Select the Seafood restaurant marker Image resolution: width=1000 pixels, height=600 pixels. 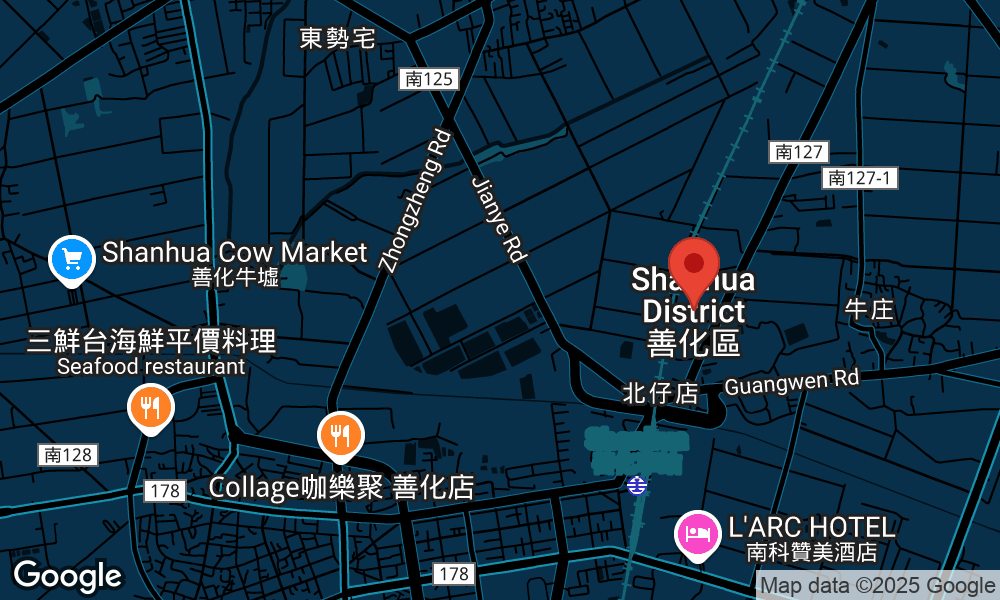[151, 407]
